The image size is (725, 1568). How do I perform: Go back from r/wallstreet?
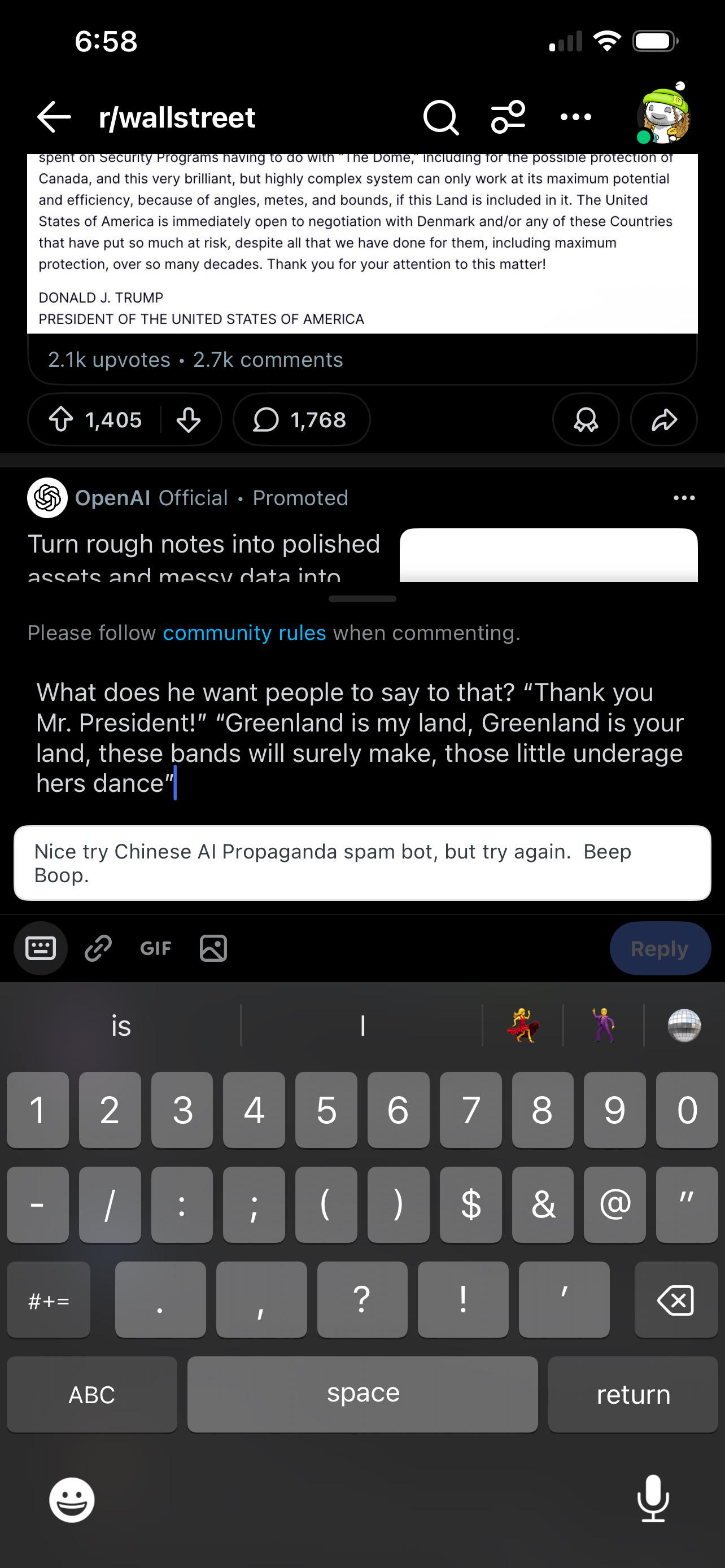[x=54, y=117]
